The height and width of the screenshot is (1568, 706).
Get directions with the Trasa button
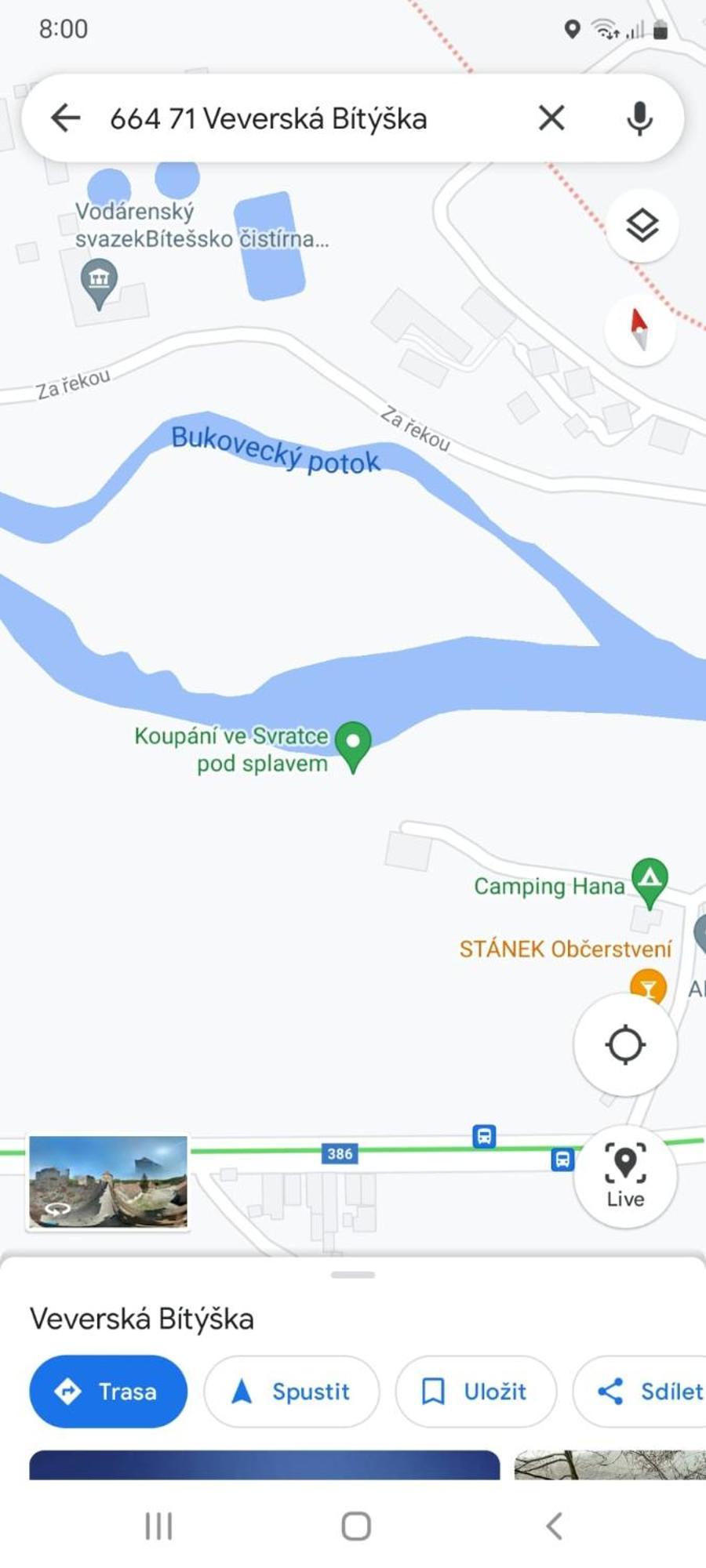point(108,1392)
